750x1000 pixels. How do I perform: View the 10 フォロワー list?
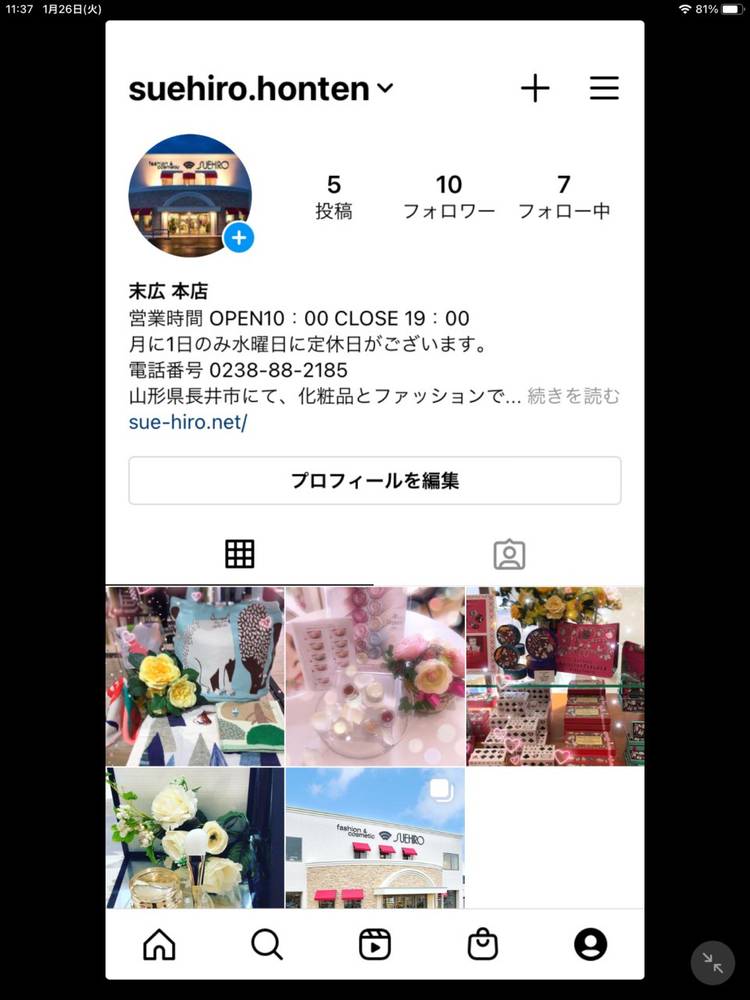(x=449, y=196)
